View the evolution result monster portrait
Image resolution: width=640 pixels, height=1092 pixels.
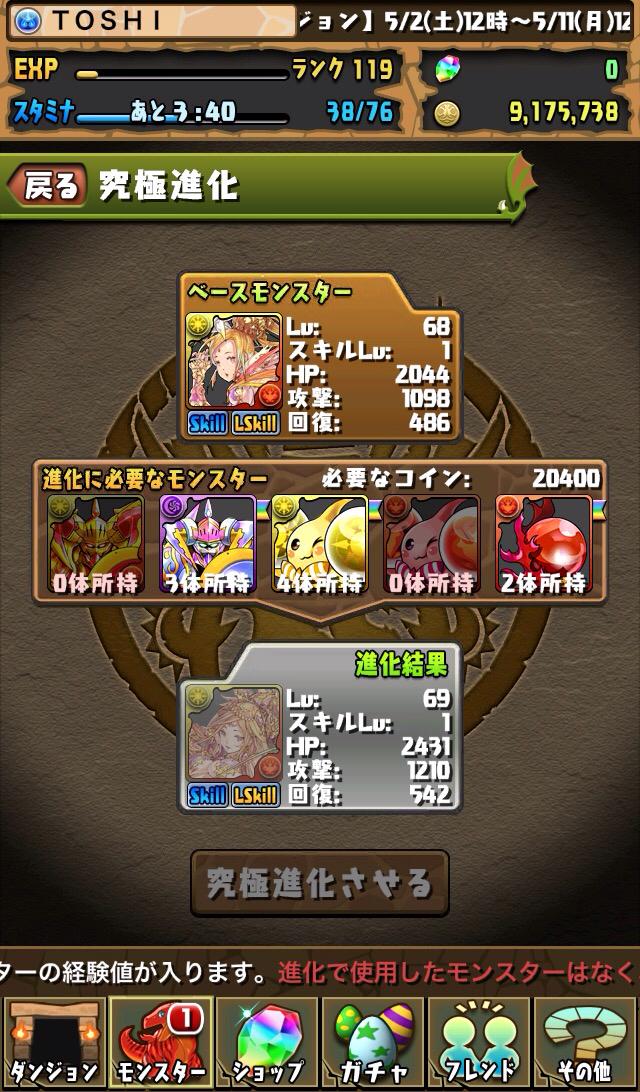[x=234, y=735]
